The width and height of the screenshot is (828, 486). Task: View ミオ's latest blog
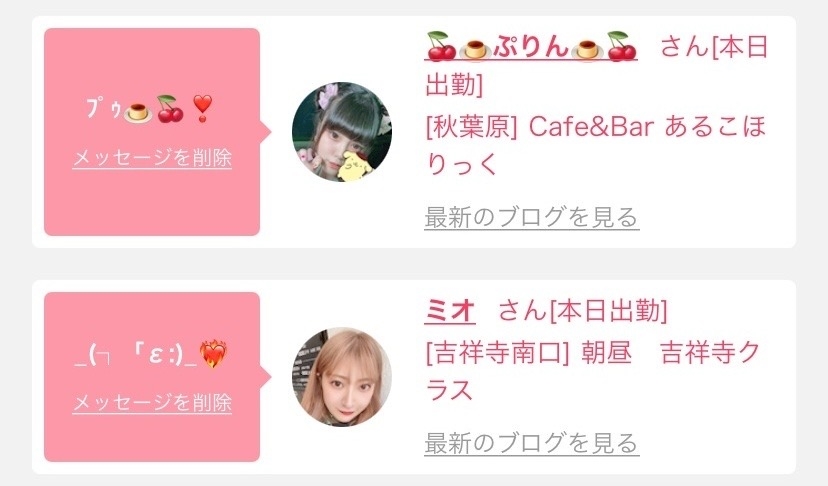click(530, 442)
